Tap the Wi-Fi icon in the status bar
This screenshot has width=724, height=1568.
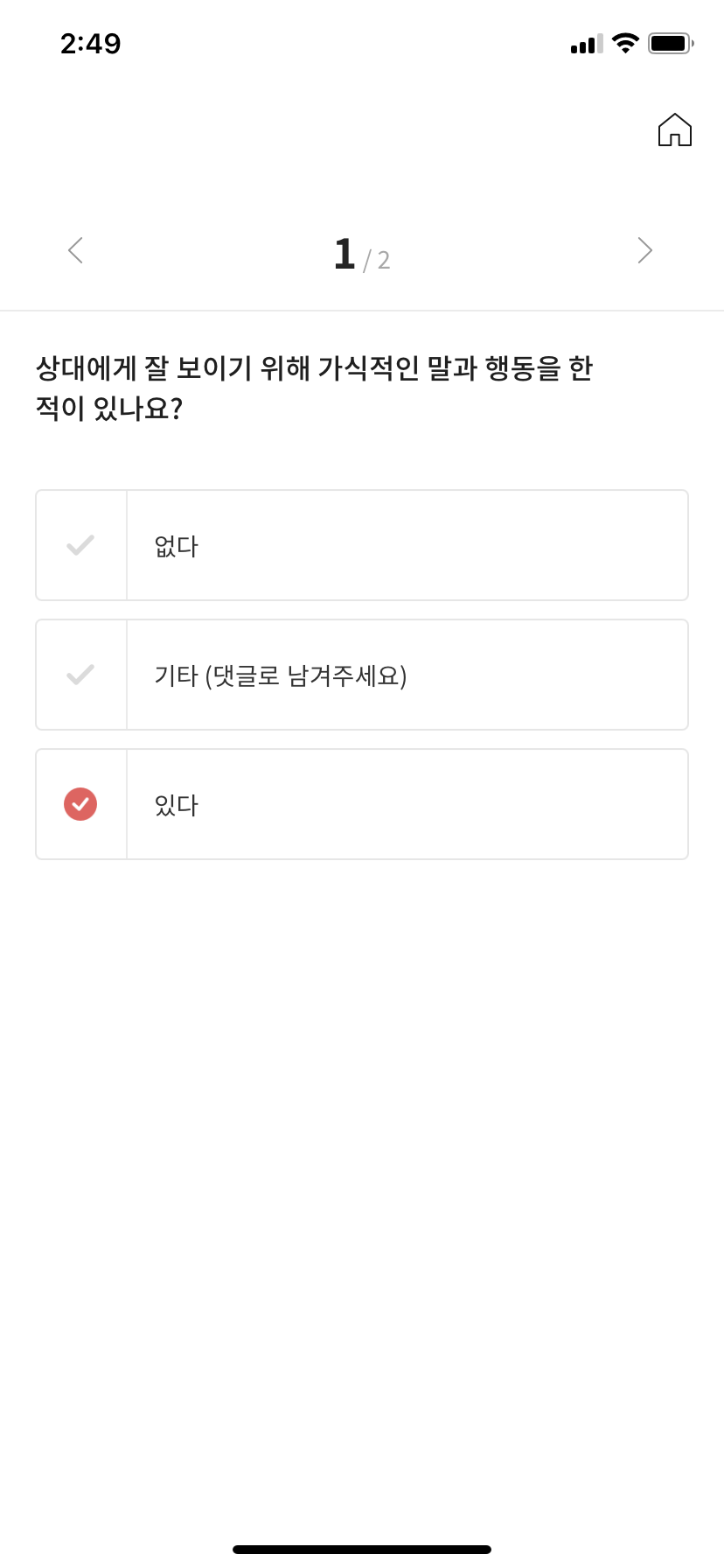point(626,43)
